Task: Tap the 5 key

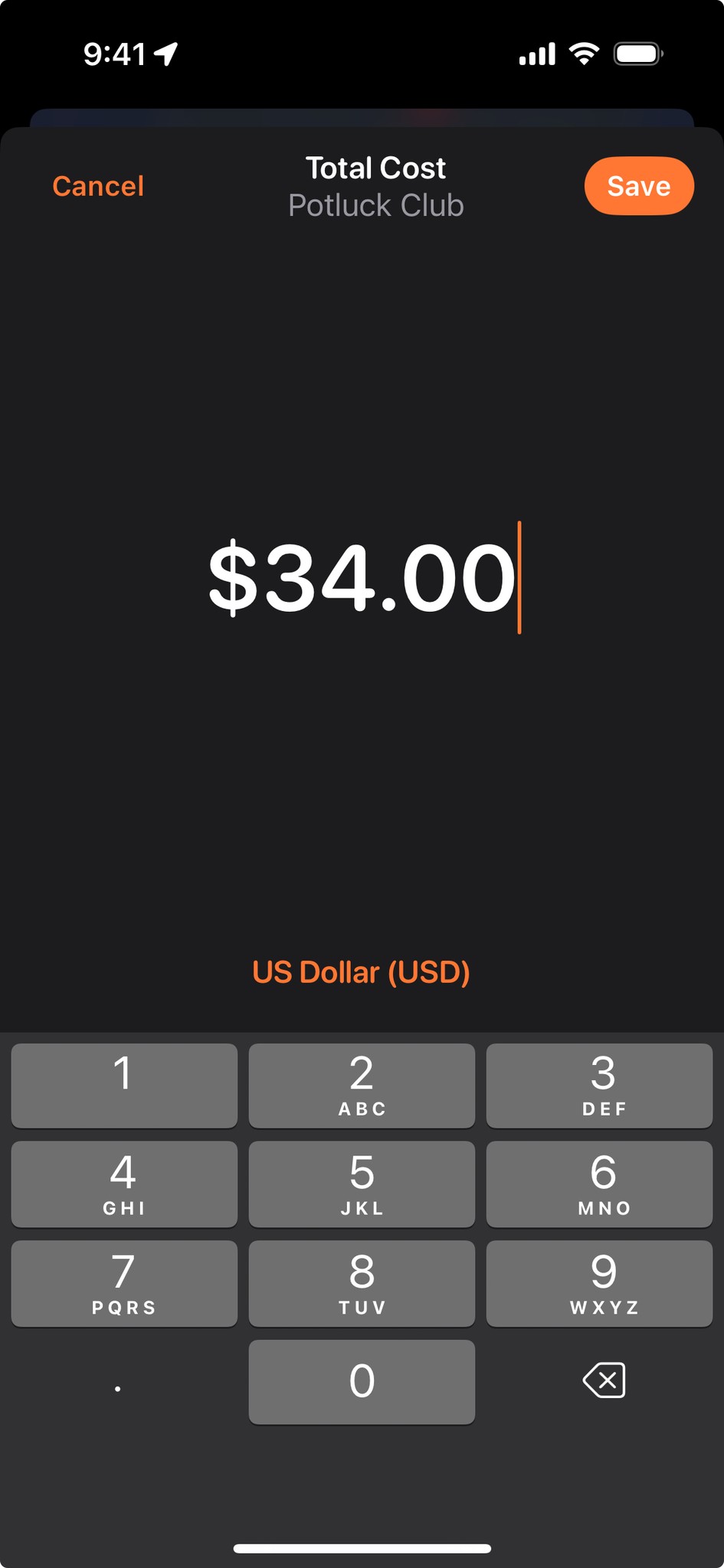Action: click(x=362, y=1184)
